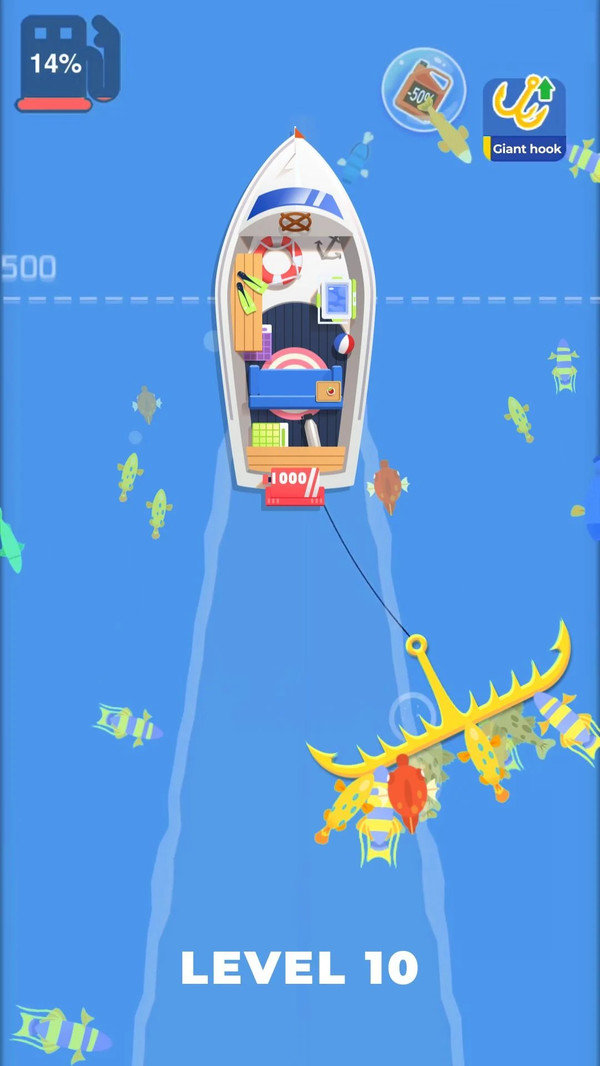Activate the Giant hook power-up
600x1066 pixels.
point(524,120)
